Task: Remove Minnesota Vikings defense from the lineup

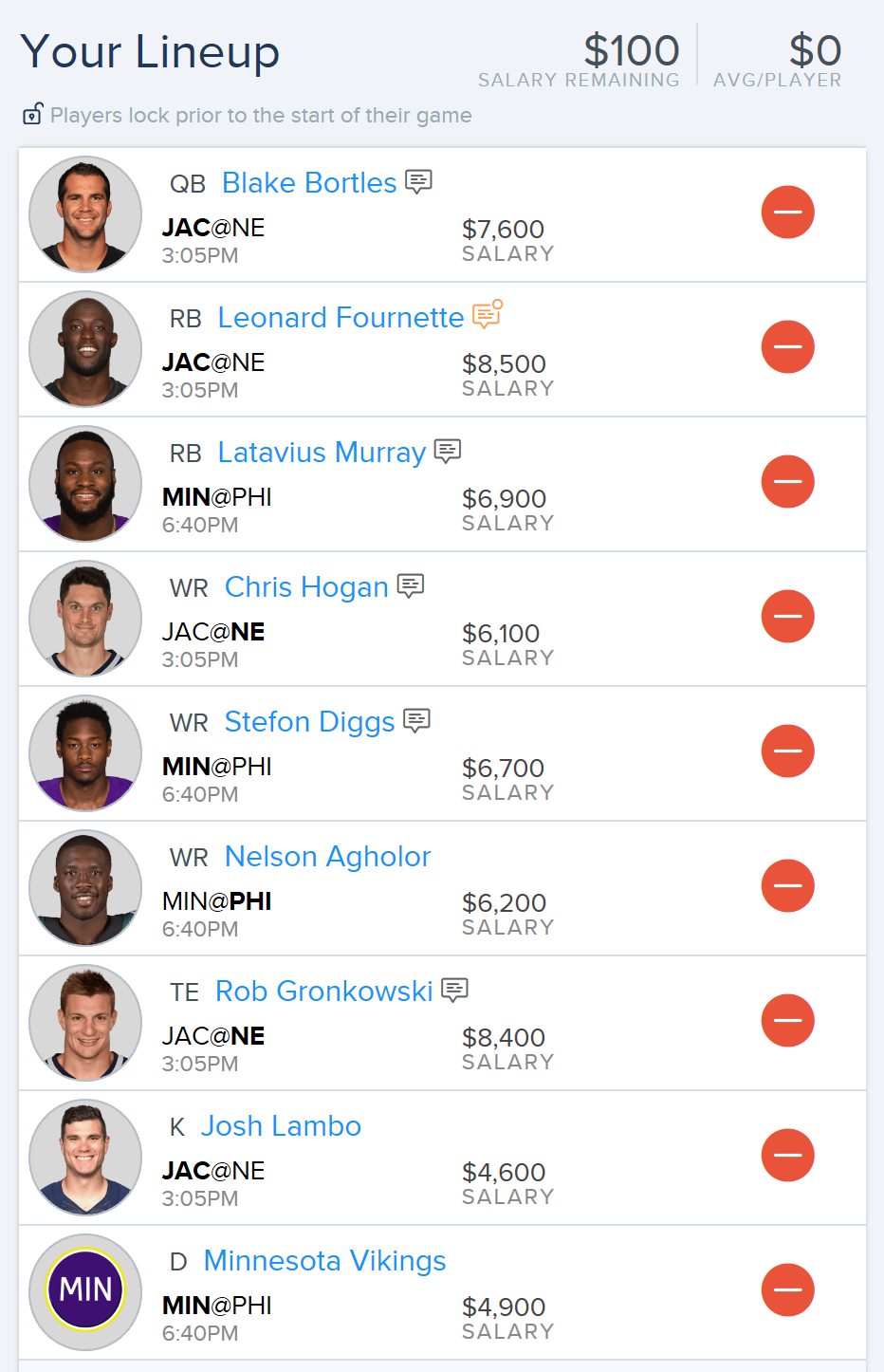Action: [x=787, y=1289]
